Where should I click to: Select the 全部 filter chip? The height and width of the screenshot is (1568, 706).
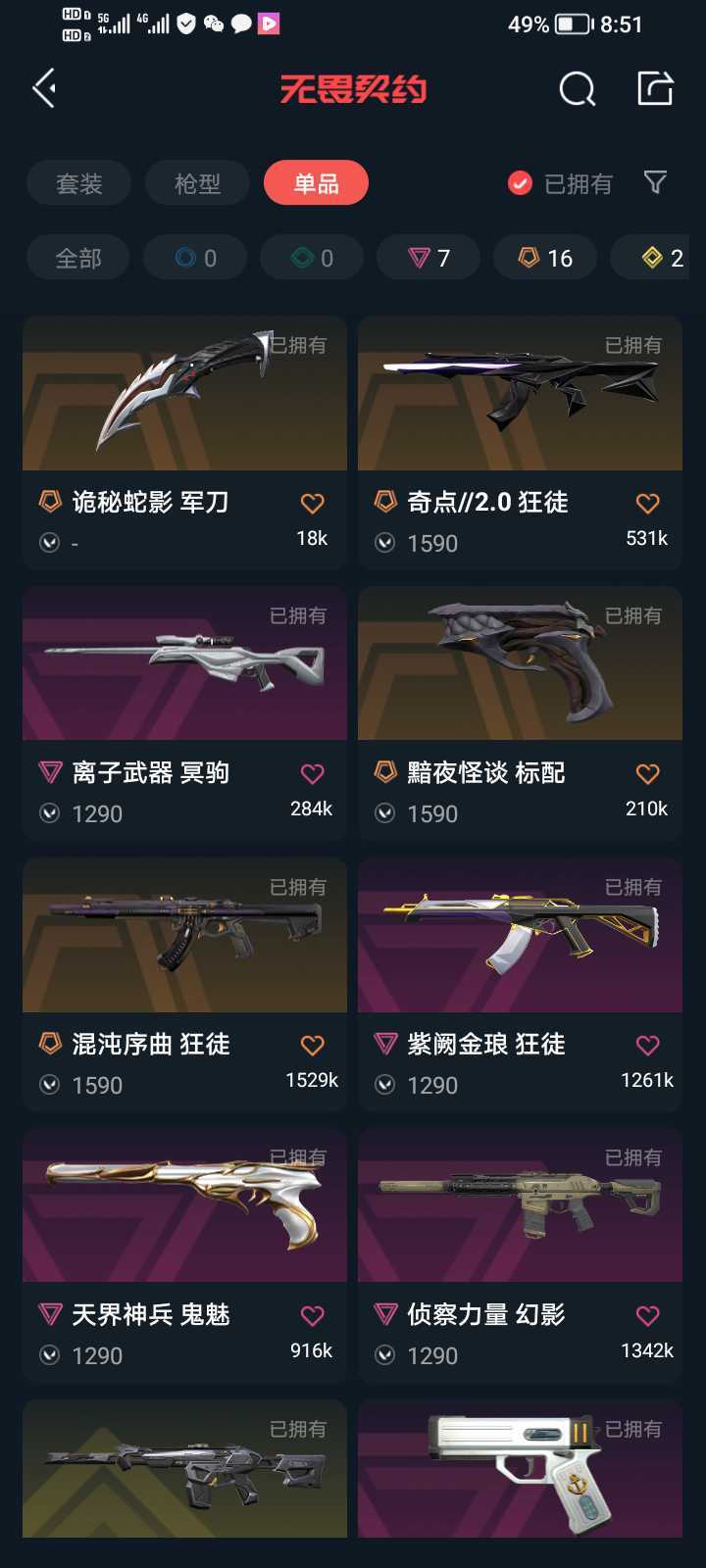pyautogui.click(x=78, y=258)
